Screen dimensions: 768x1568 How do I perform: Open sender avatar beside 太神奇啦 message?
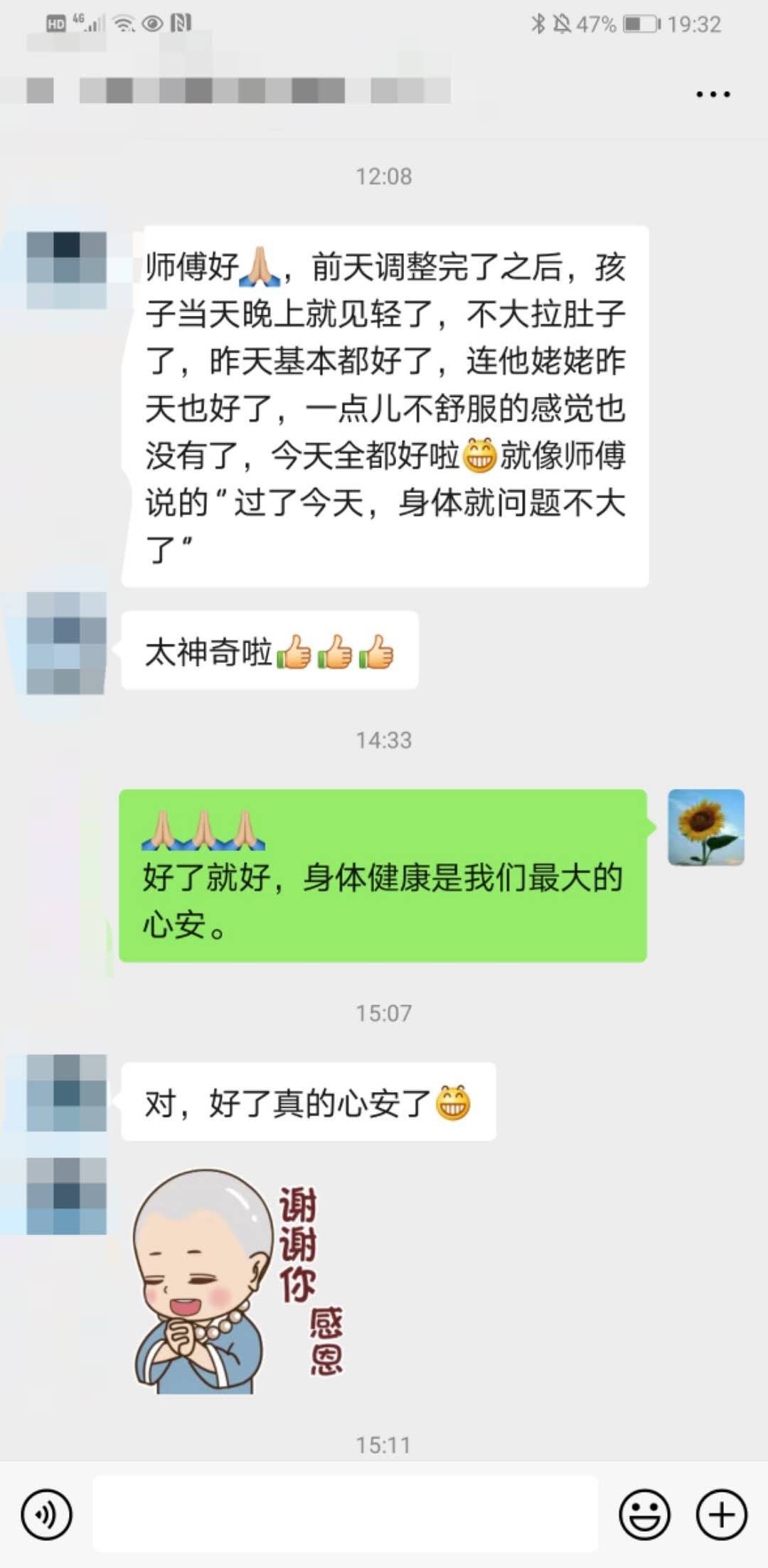(66, 644)
